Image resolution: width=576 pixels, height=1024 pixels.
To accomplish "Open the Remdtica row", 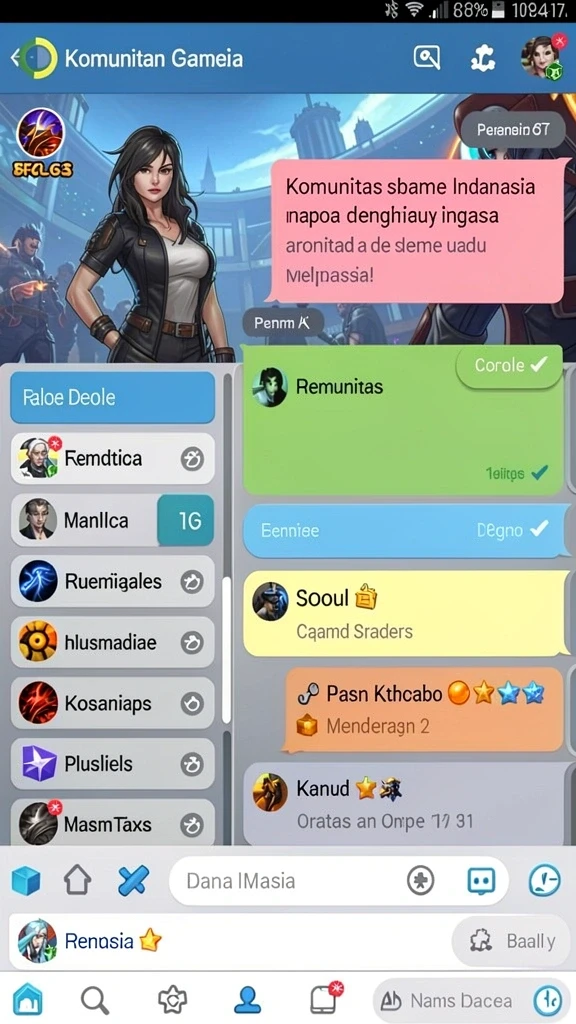I will click(112, 458).
